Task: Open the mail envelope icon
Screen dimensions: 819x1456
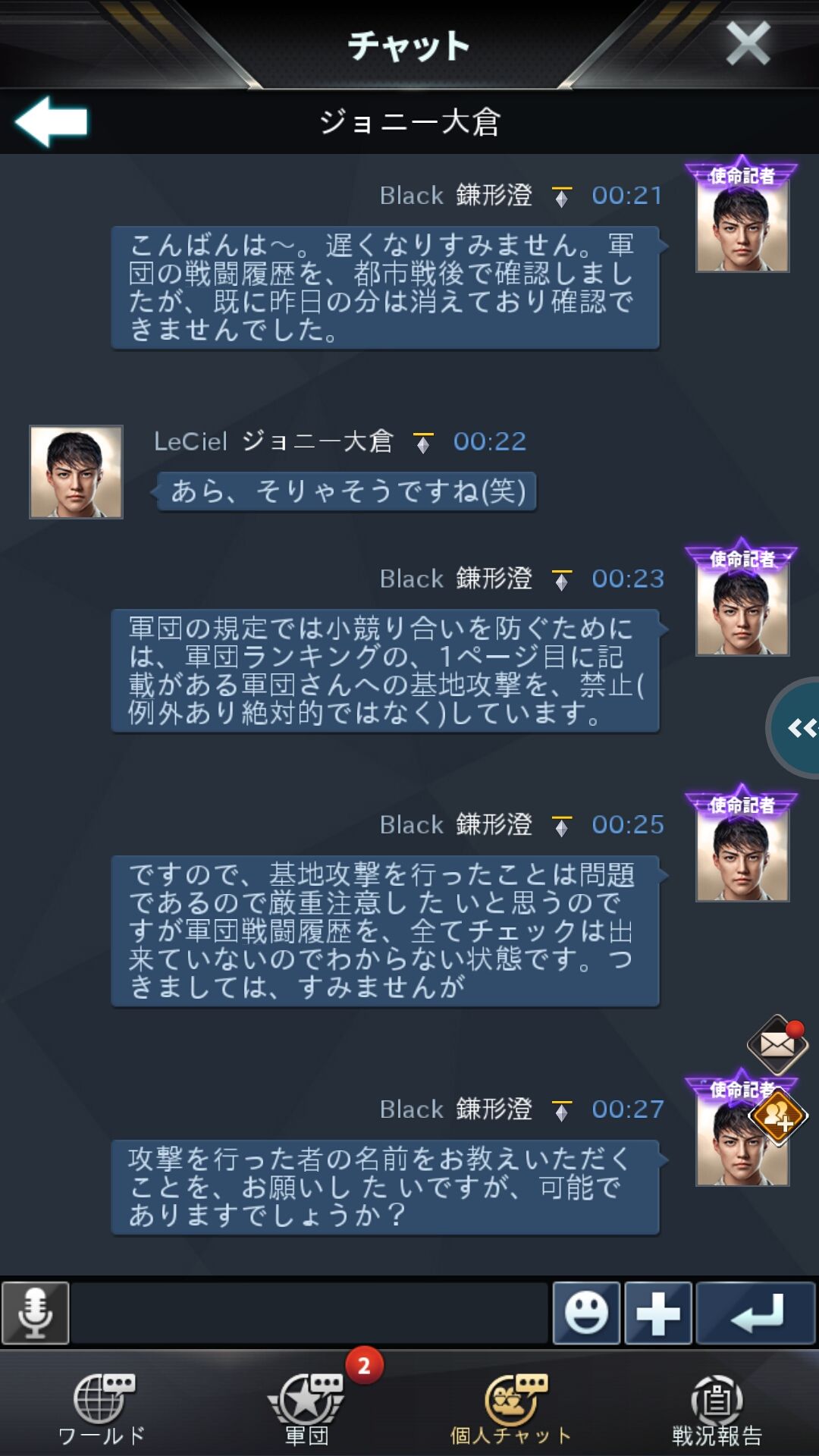Action: pos(777,1044)
